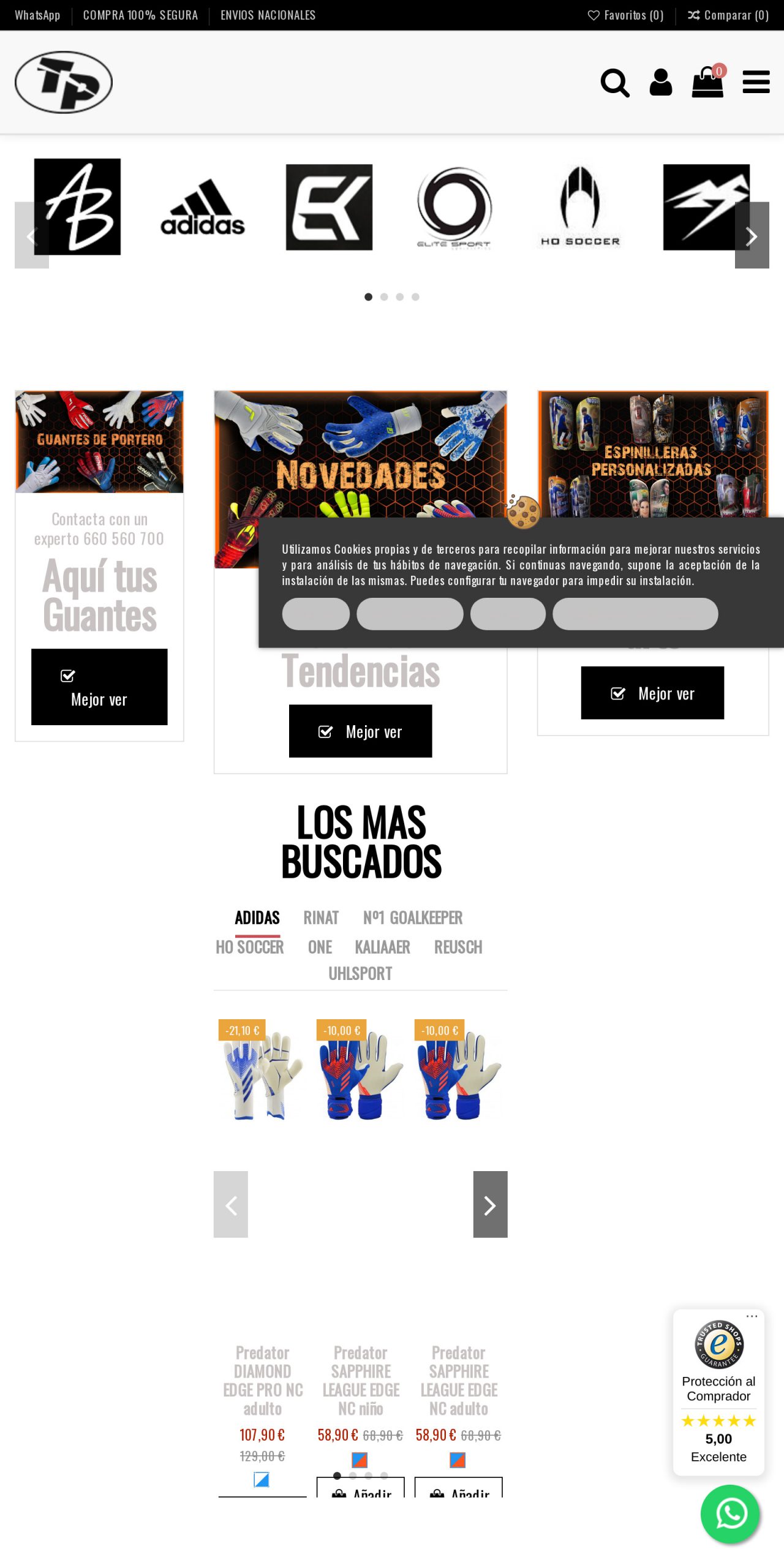Open the Novedades banner

tap(360, 453)
